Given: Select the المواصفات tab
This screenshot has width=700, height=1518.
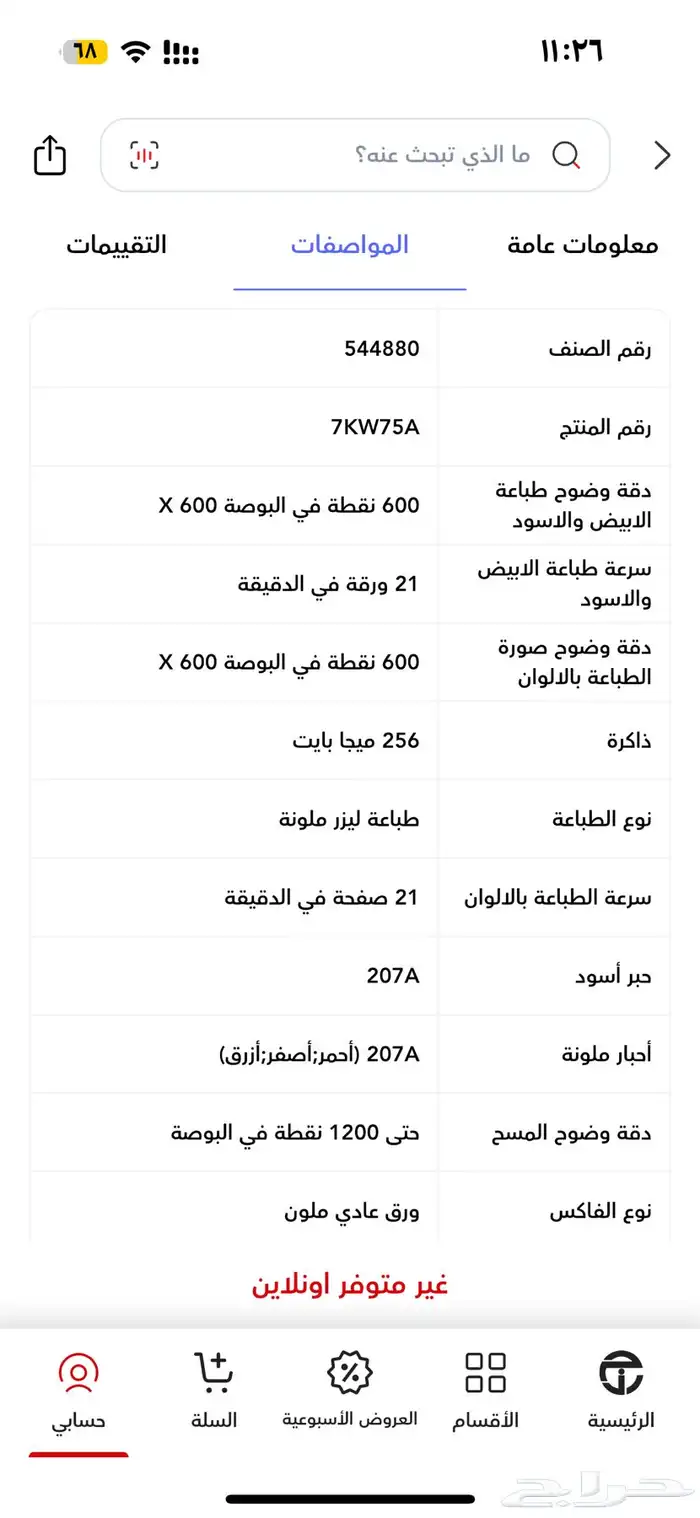Looking at the screenshot, I should coord(350,245).
